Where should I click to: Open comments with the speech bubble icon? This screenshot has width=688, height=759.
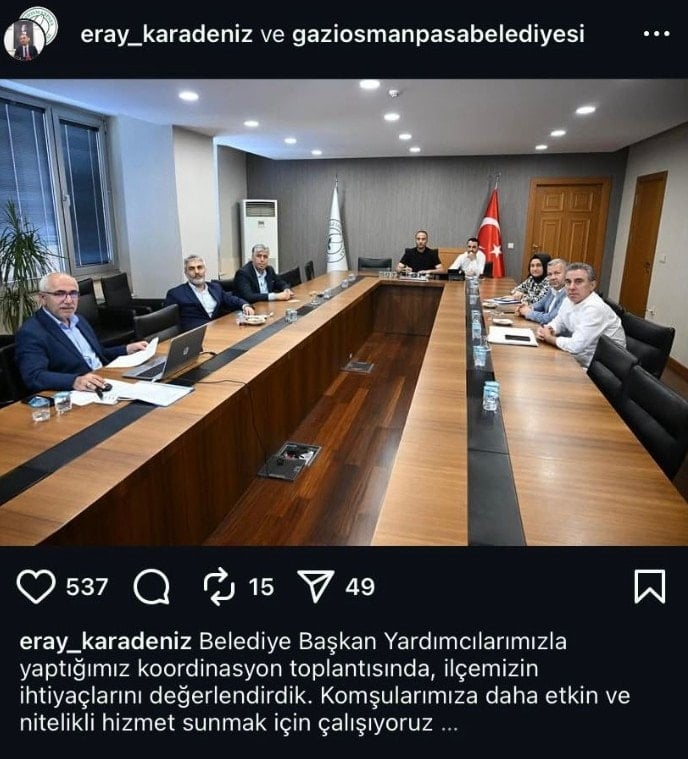tap(151, 587)
